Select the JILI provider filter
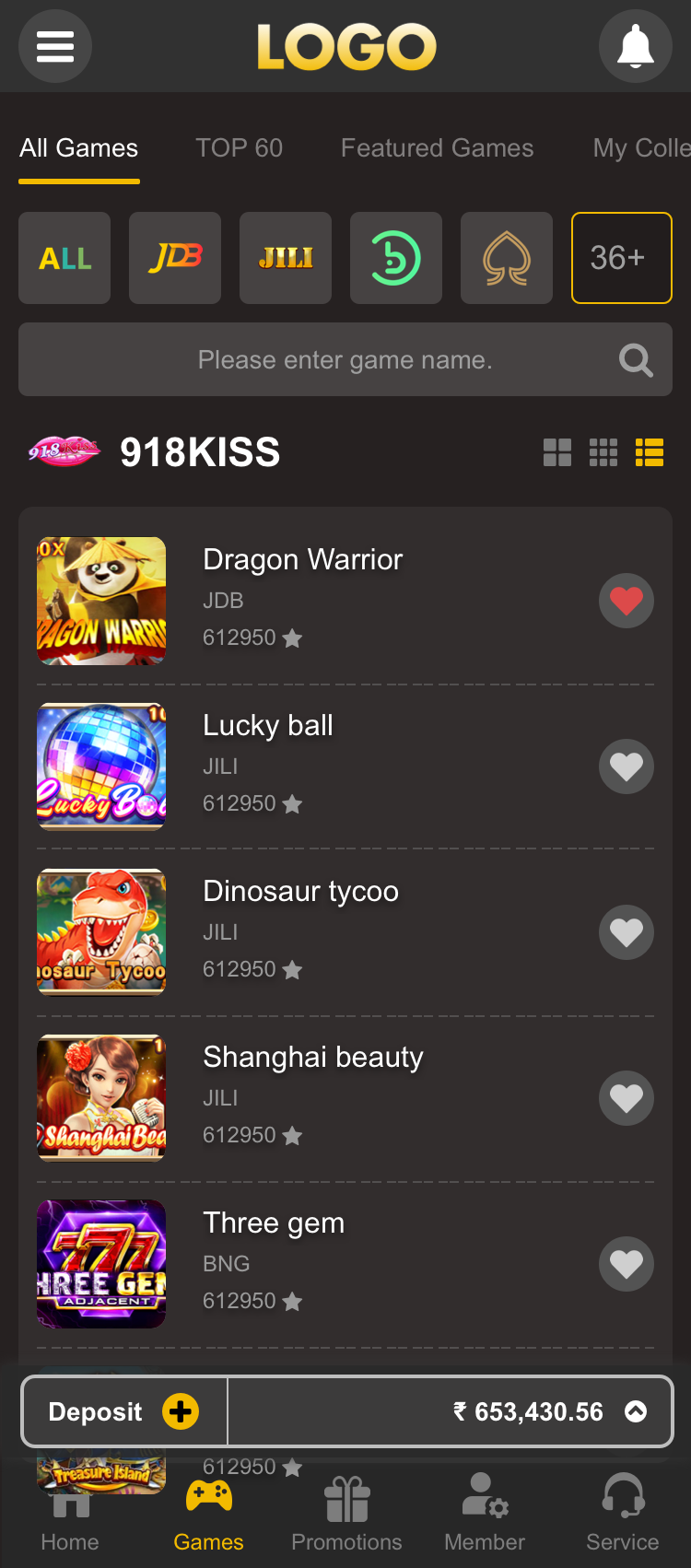Viewport: 691px width, 1568px height. 286,258
